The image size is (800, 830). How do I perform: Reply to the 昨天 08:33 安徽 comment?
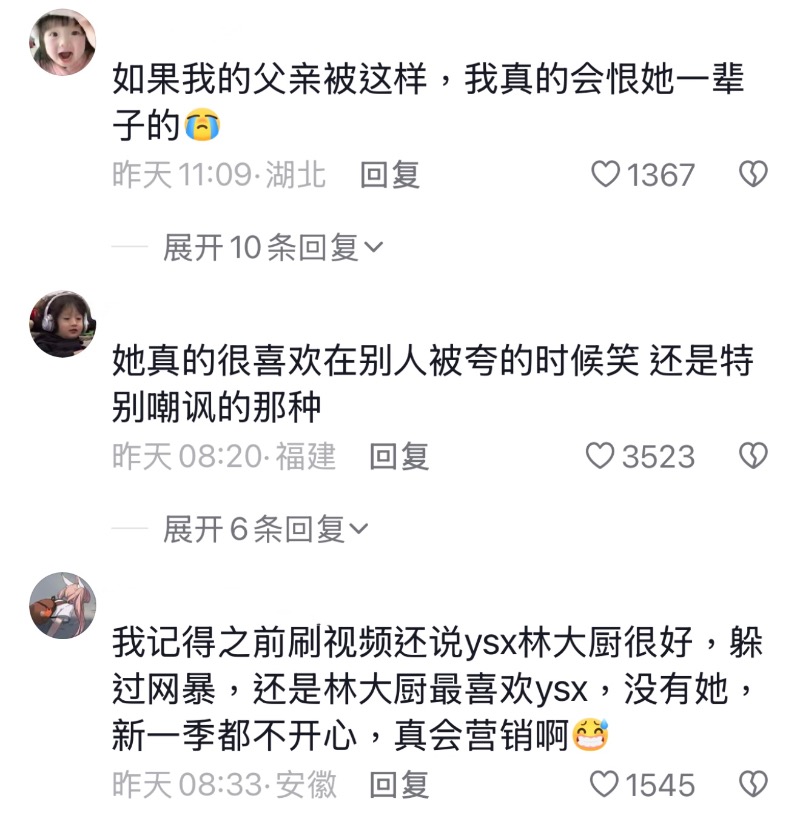pos(399,785)
